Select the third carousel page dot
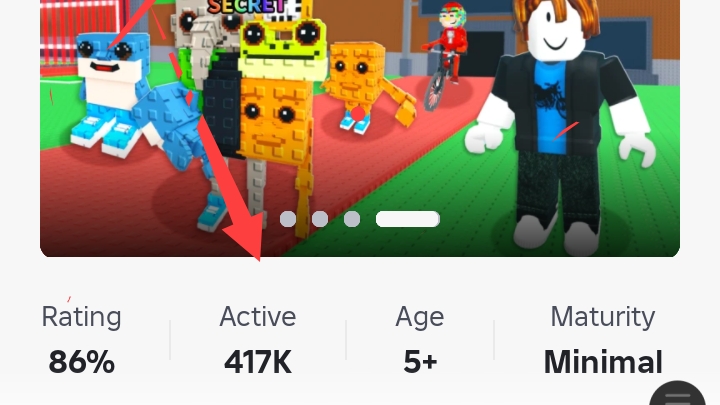 pos(351,219)
